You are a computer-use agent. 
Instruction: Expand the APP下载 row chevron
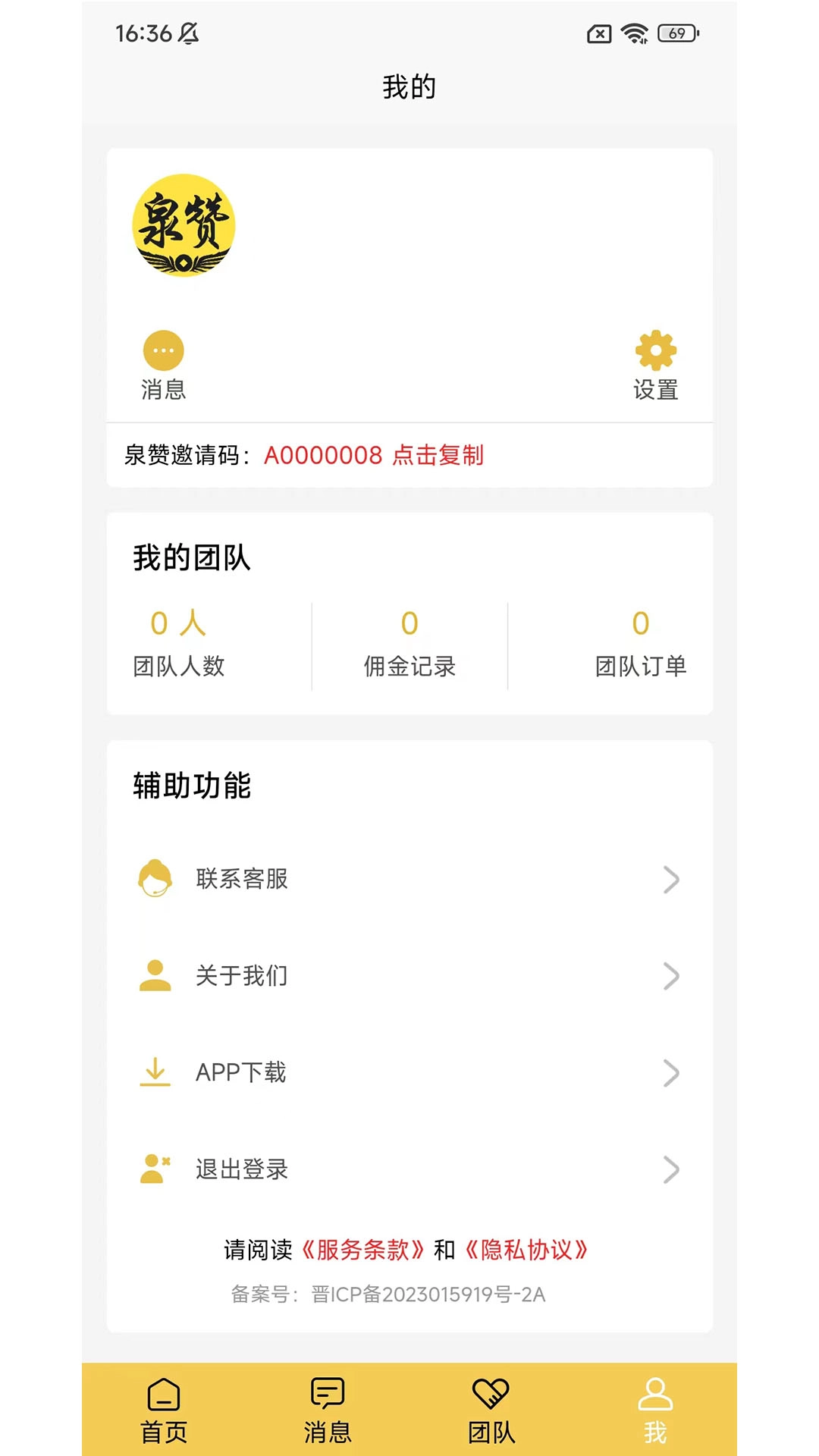click(x=670, y=1072)
